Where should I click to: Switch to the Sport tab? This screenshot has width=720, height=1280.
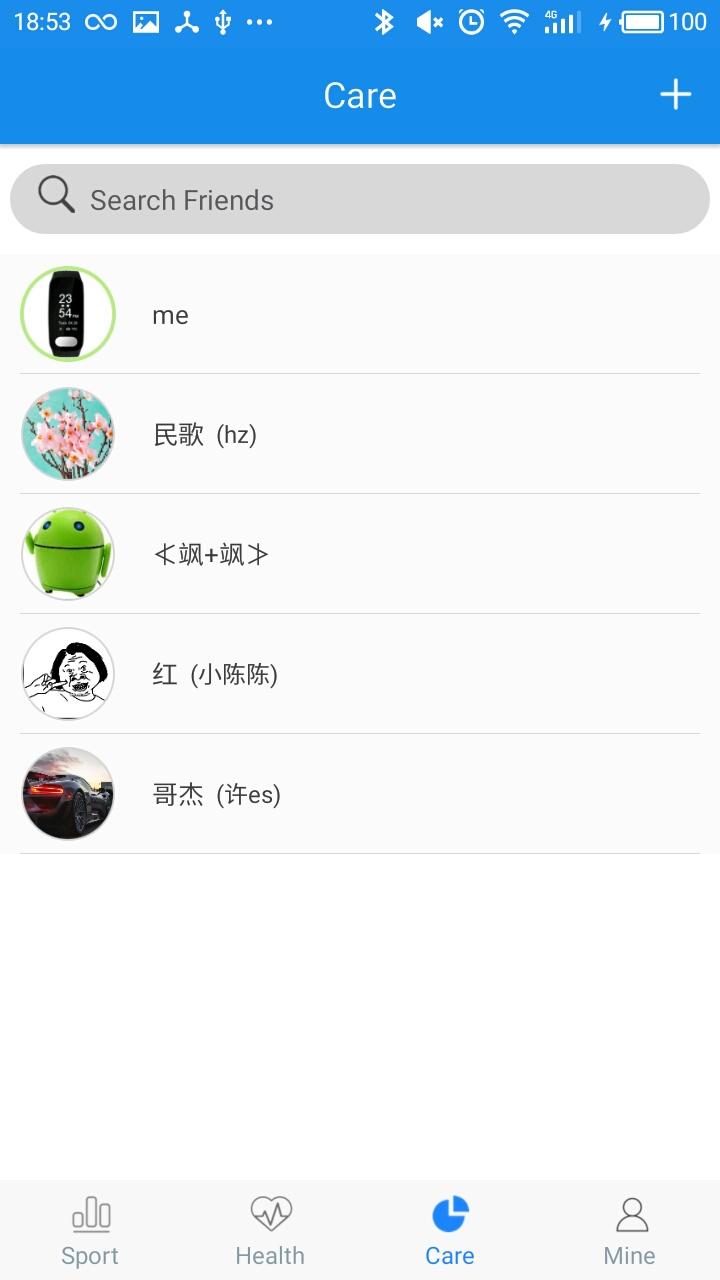(90, 1231)
